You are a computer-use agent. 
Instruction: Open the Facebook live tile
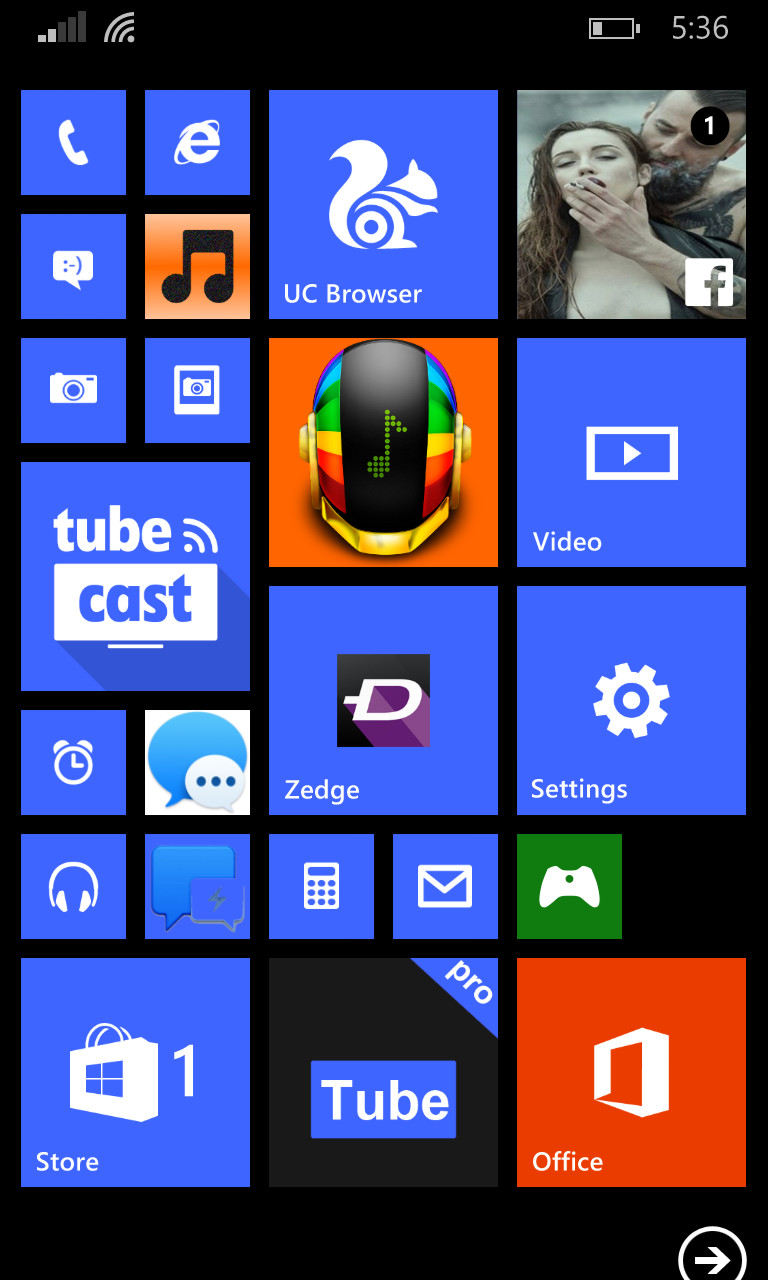[x=631, y=204]
